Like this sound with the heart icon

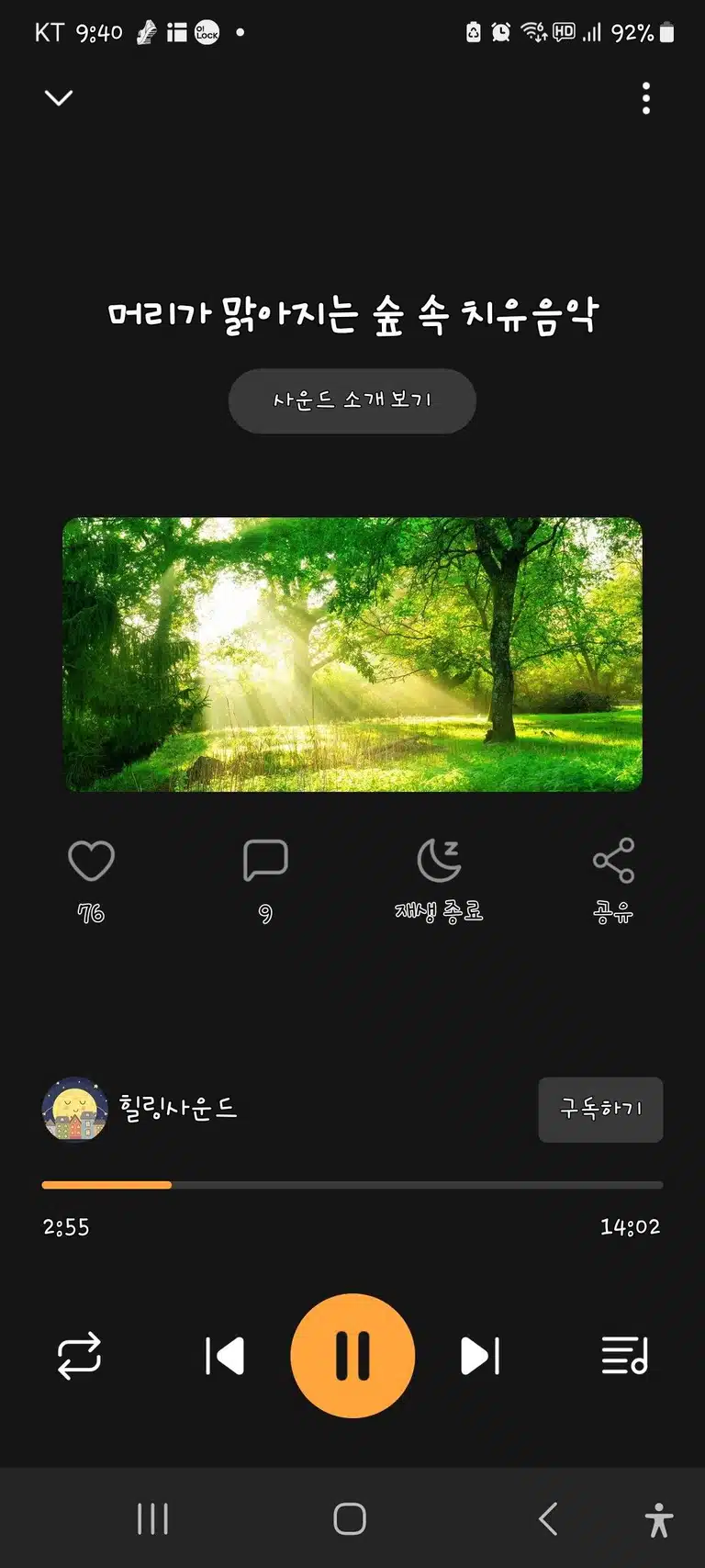(x=91, y=862)
